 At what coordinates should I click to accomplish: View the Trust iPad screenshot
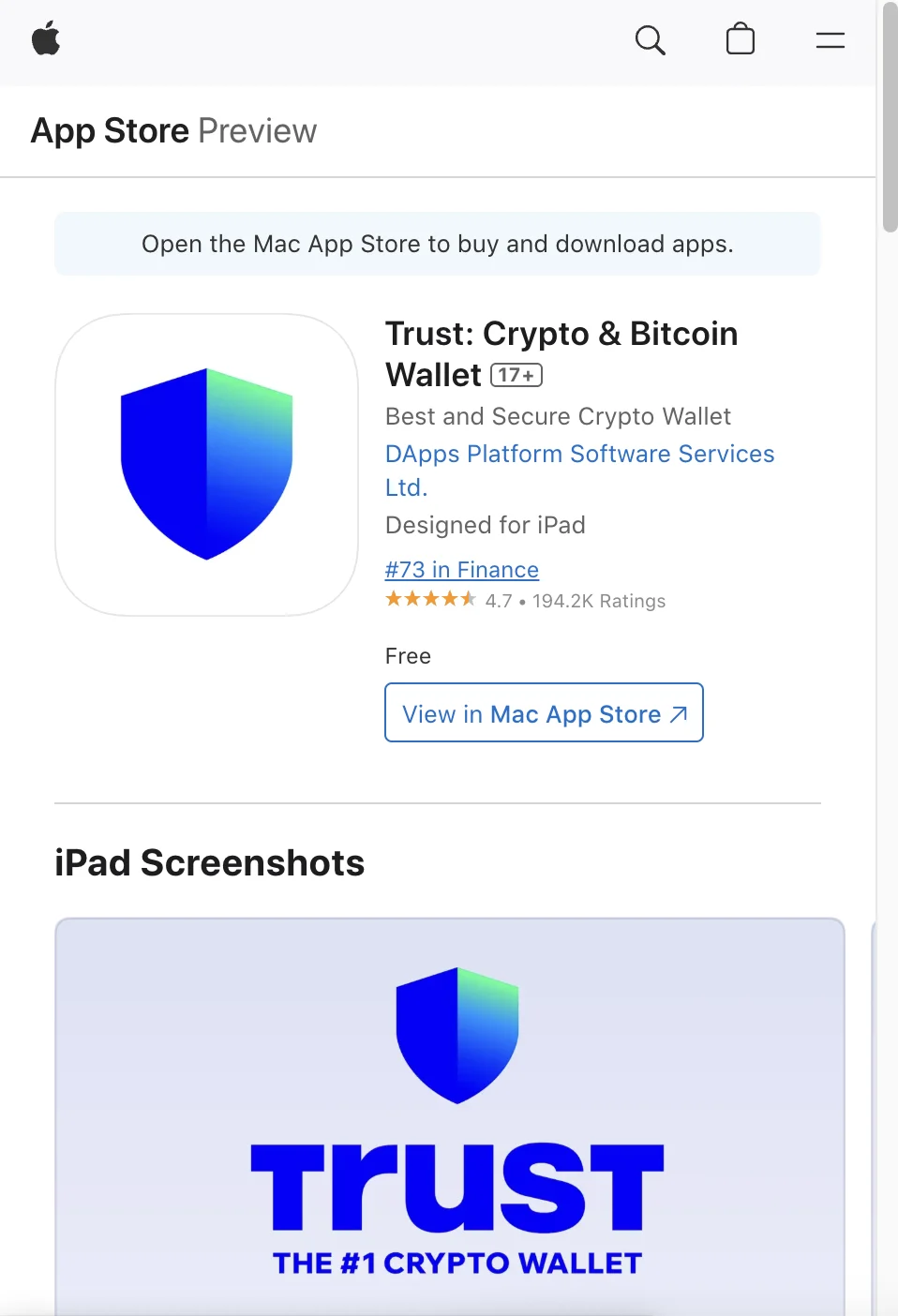click(450, 1115)
